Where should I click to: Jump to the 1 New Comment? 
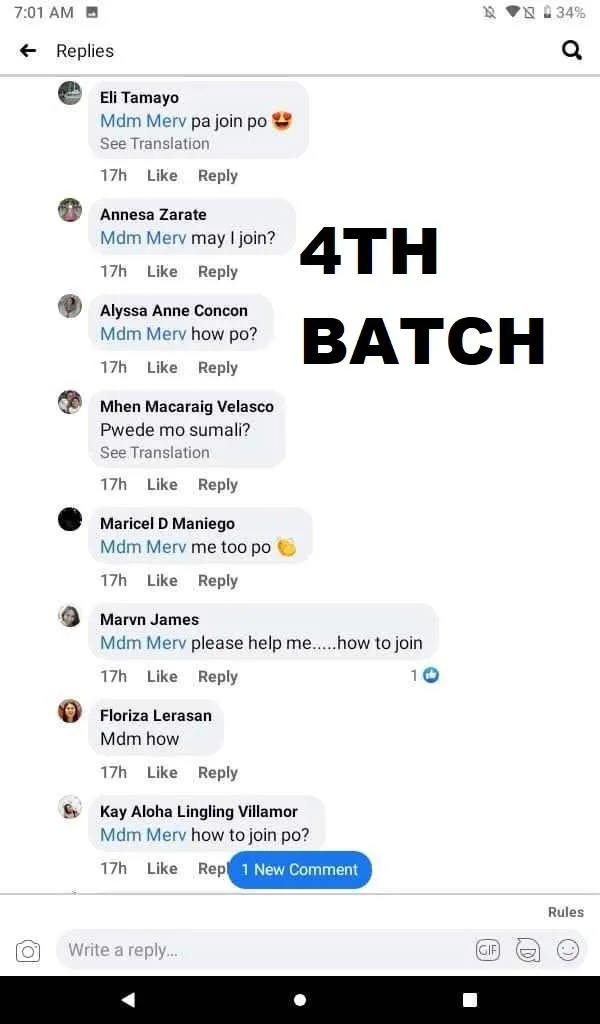pos(300,870)
